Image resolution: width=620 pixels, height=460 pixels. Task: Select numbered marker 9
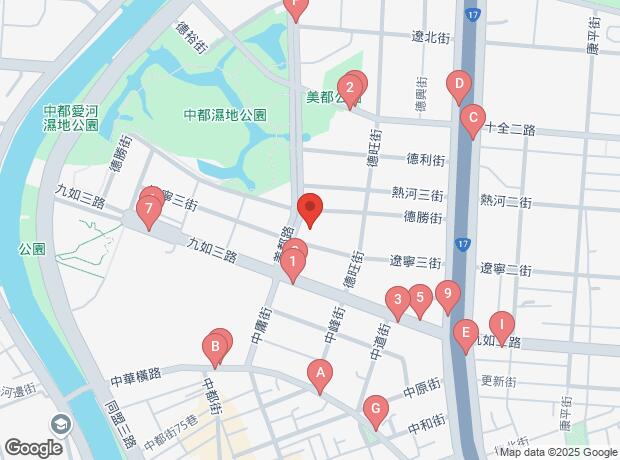coord(449,295)
